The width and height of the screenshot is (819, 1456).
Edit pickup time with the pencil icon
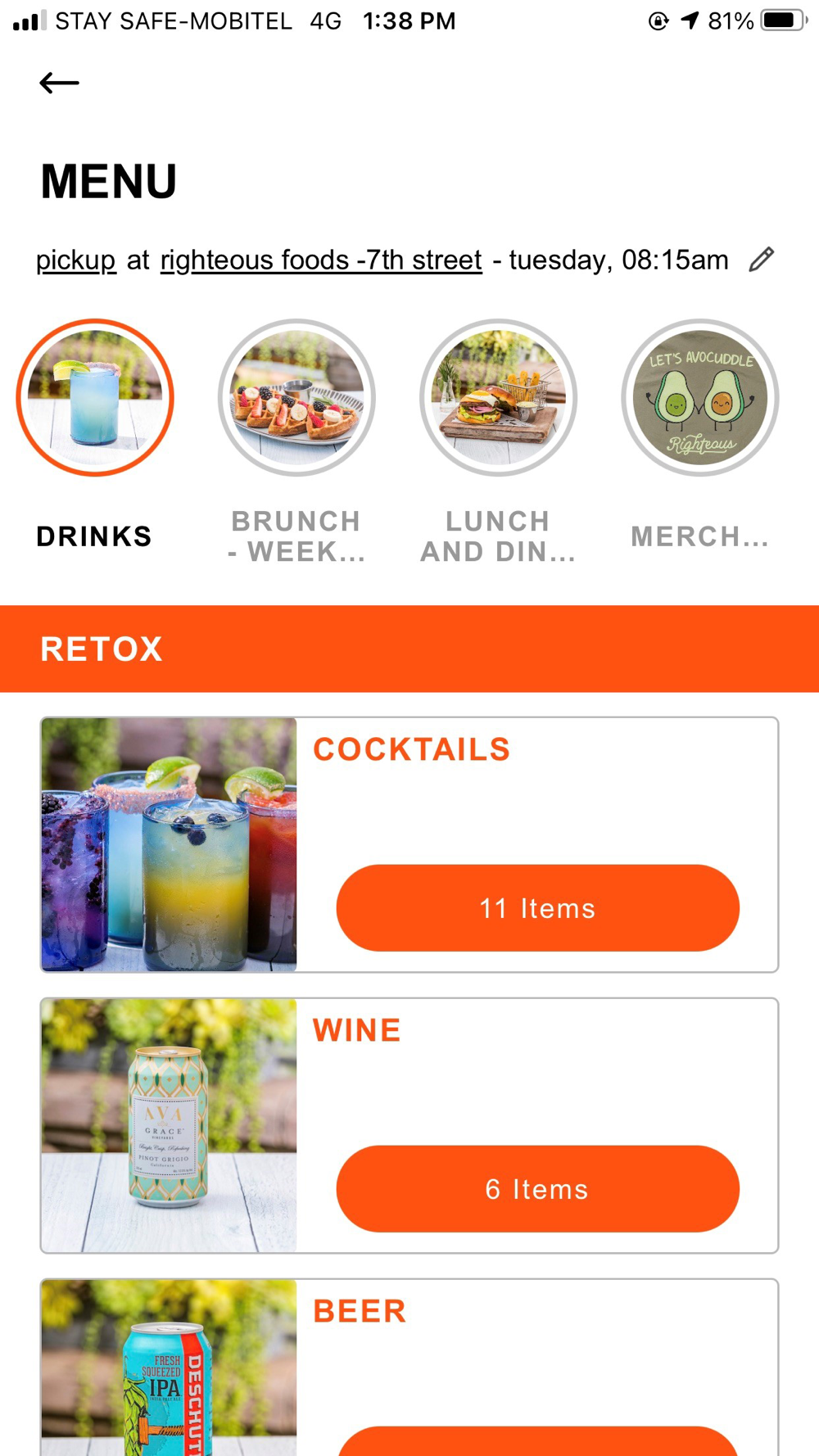coord(762,260)
